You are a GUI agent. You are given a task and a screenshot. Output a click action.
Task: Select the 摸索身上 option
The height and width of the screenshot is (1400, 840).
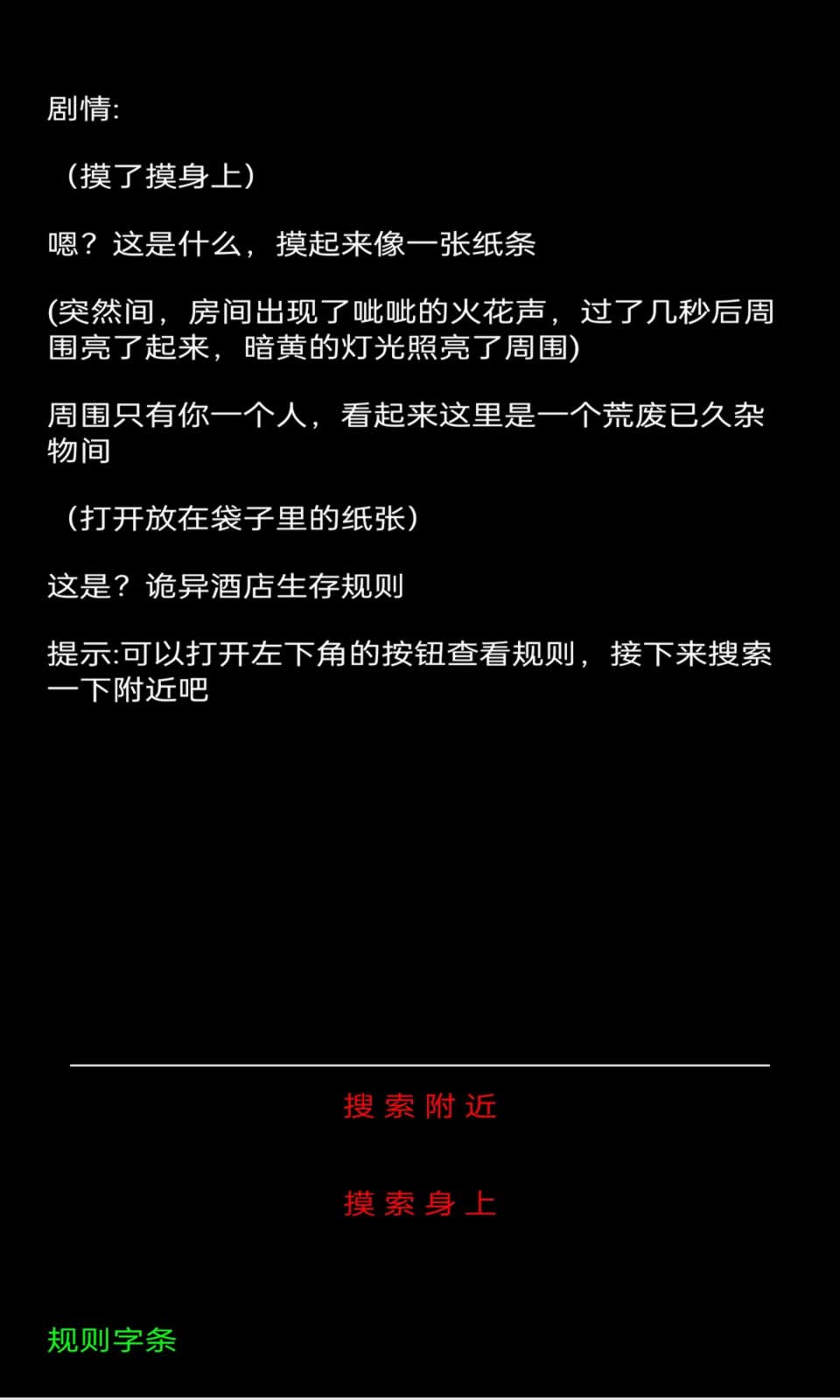420,1204
